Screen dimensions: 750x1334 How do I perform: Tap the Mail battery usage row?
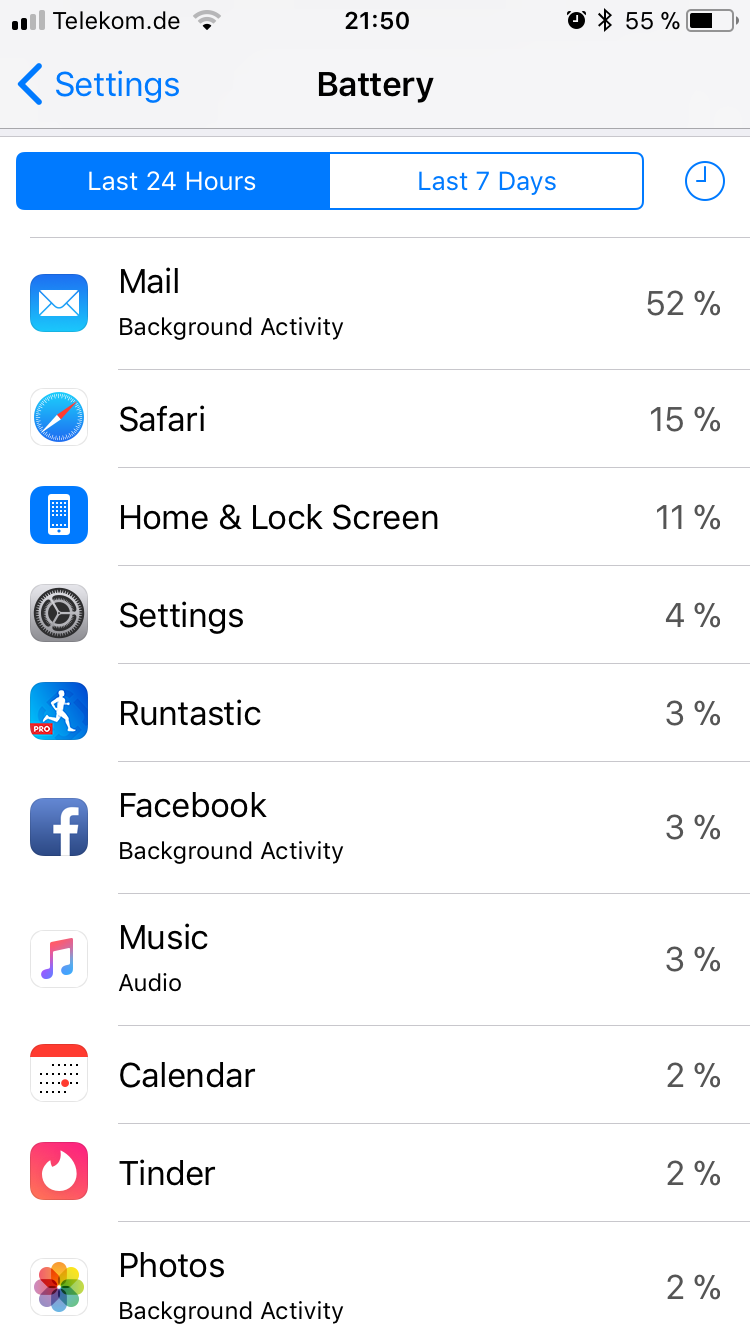coord(375,303)
